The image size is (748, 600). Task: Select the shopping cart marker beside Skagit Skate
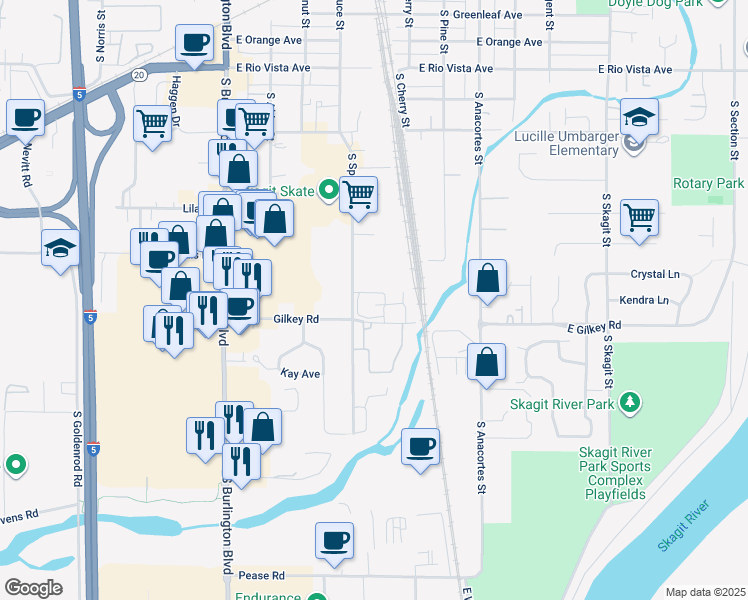(358, 195)
